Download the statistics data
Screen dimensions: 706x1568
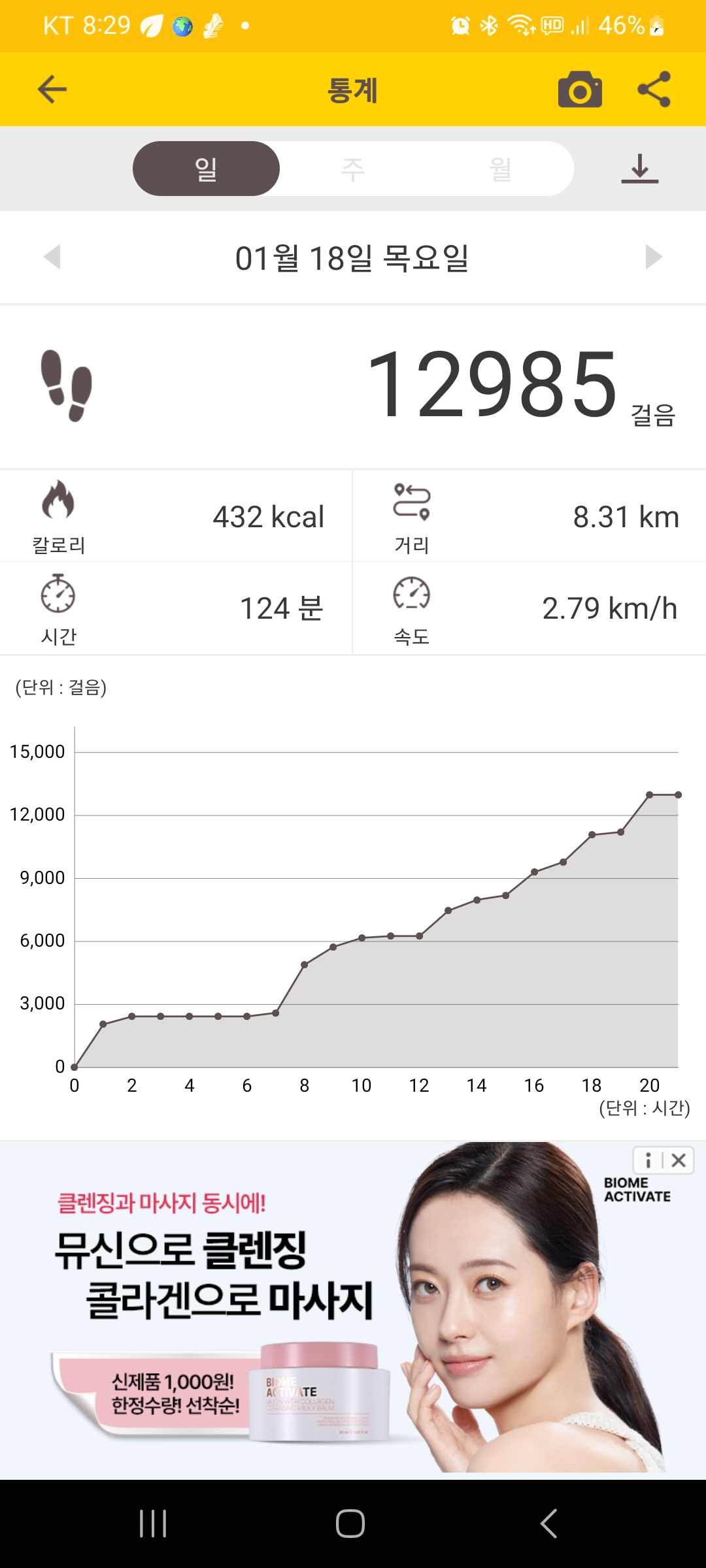[639, 169]
